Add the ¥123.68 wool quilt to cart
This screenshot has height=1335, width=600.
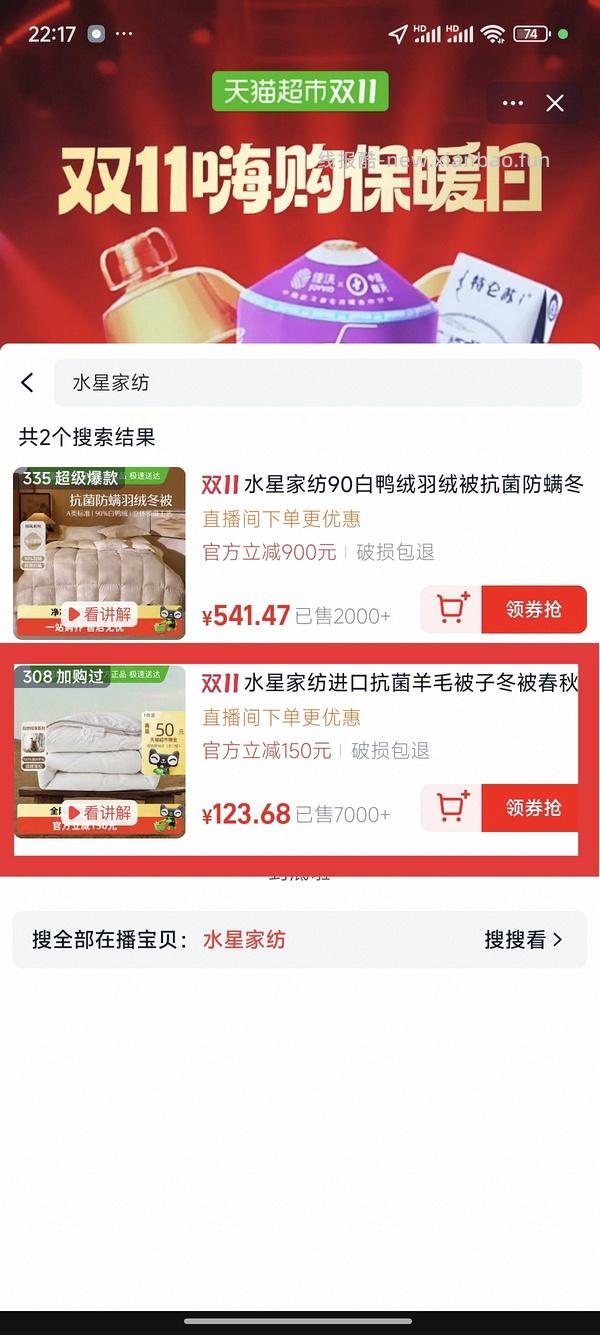[x=452, y=808]
